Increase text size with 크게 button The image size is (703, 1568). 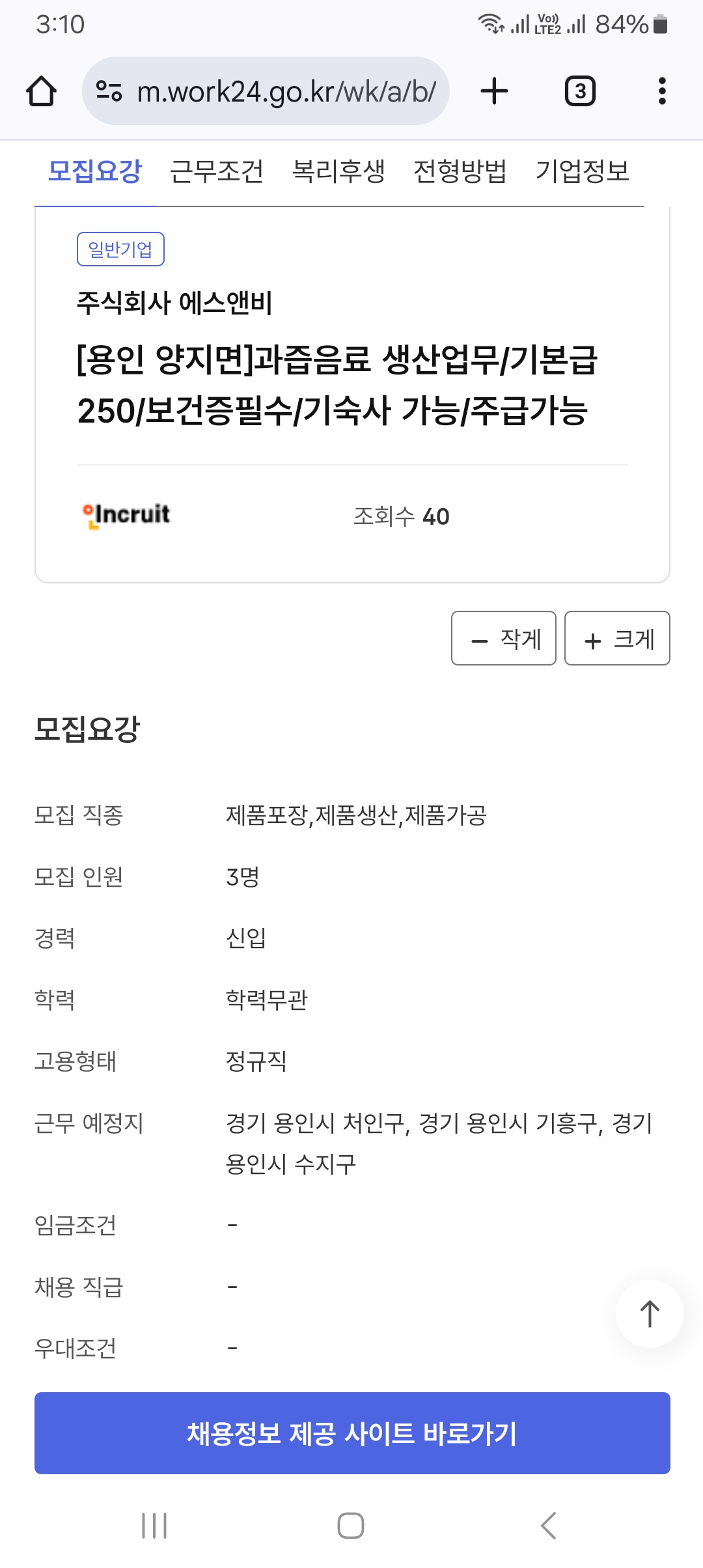617,638
